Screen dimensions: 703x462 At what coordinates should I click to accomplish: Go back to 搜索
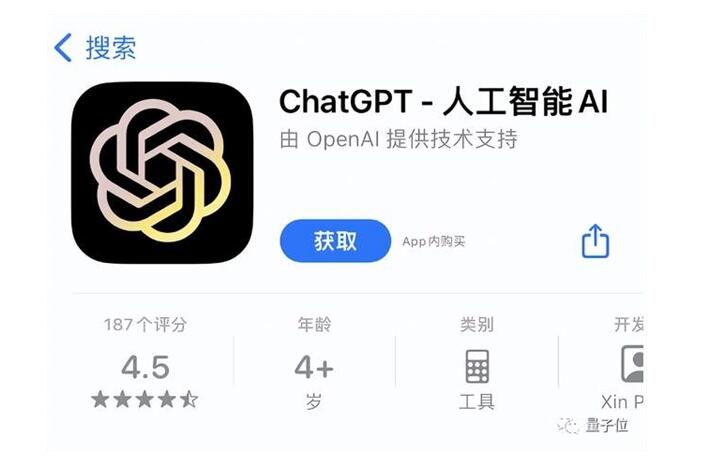click(x=95, y=47)
